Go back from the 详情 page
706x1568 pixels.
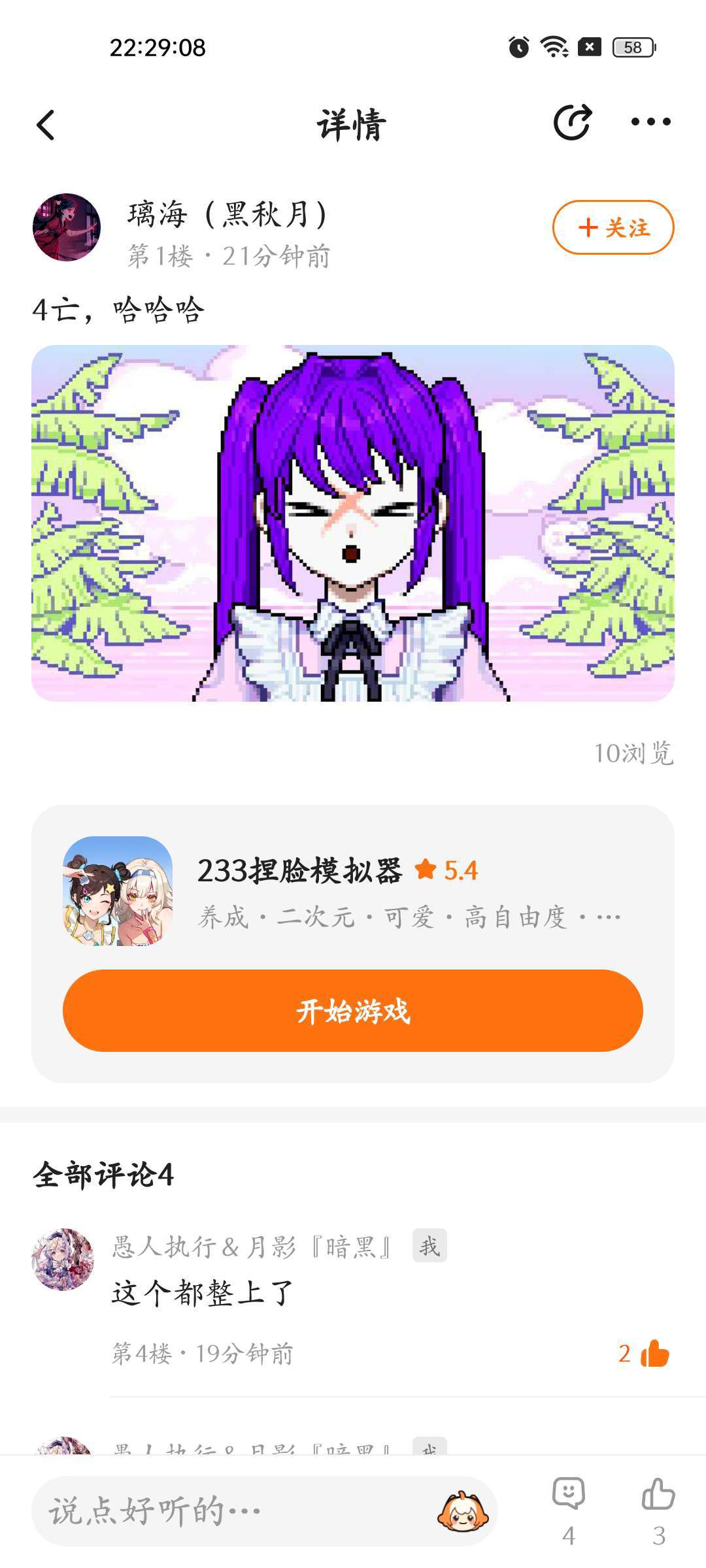tap(46, 124)
